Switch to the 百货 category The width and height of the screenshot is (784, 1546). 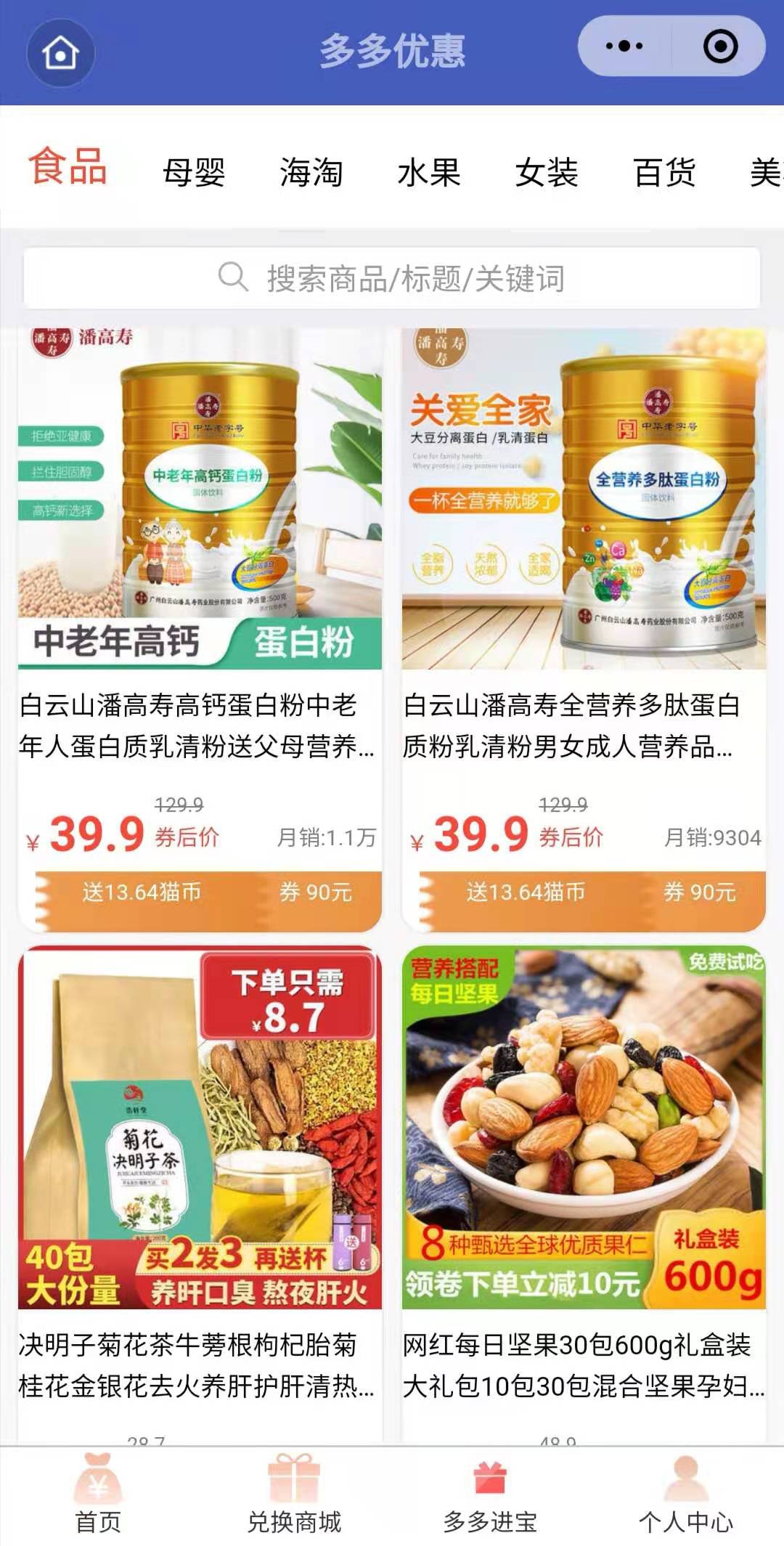tap(664, 173)
